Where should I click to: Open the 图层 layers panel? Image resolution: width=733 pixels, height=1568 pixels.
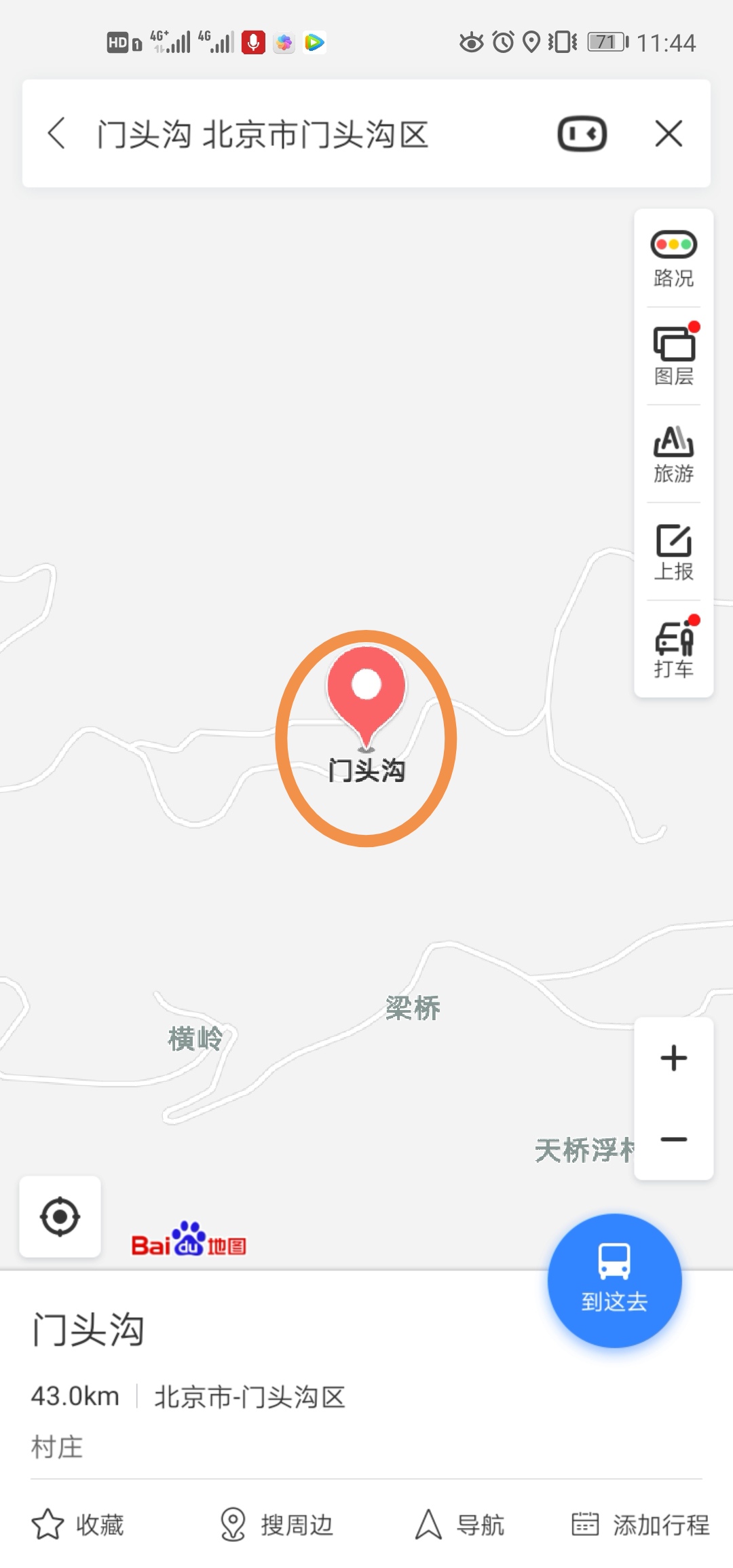point(673,356)
